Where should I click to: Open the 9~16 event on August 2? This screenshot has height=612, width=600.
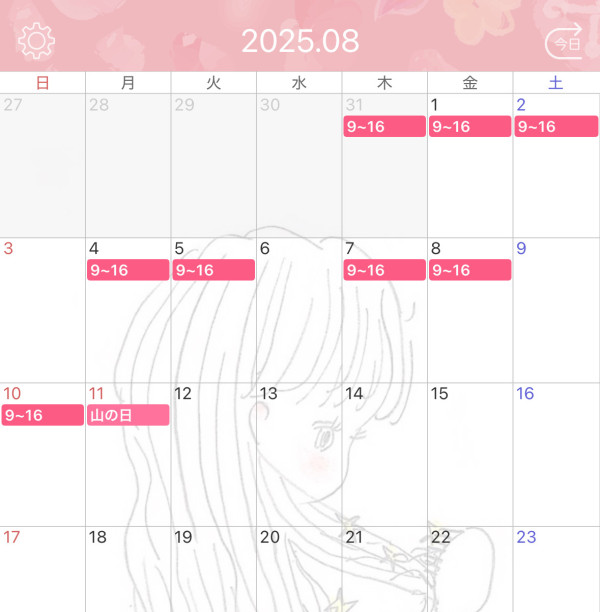click(556, 127)
